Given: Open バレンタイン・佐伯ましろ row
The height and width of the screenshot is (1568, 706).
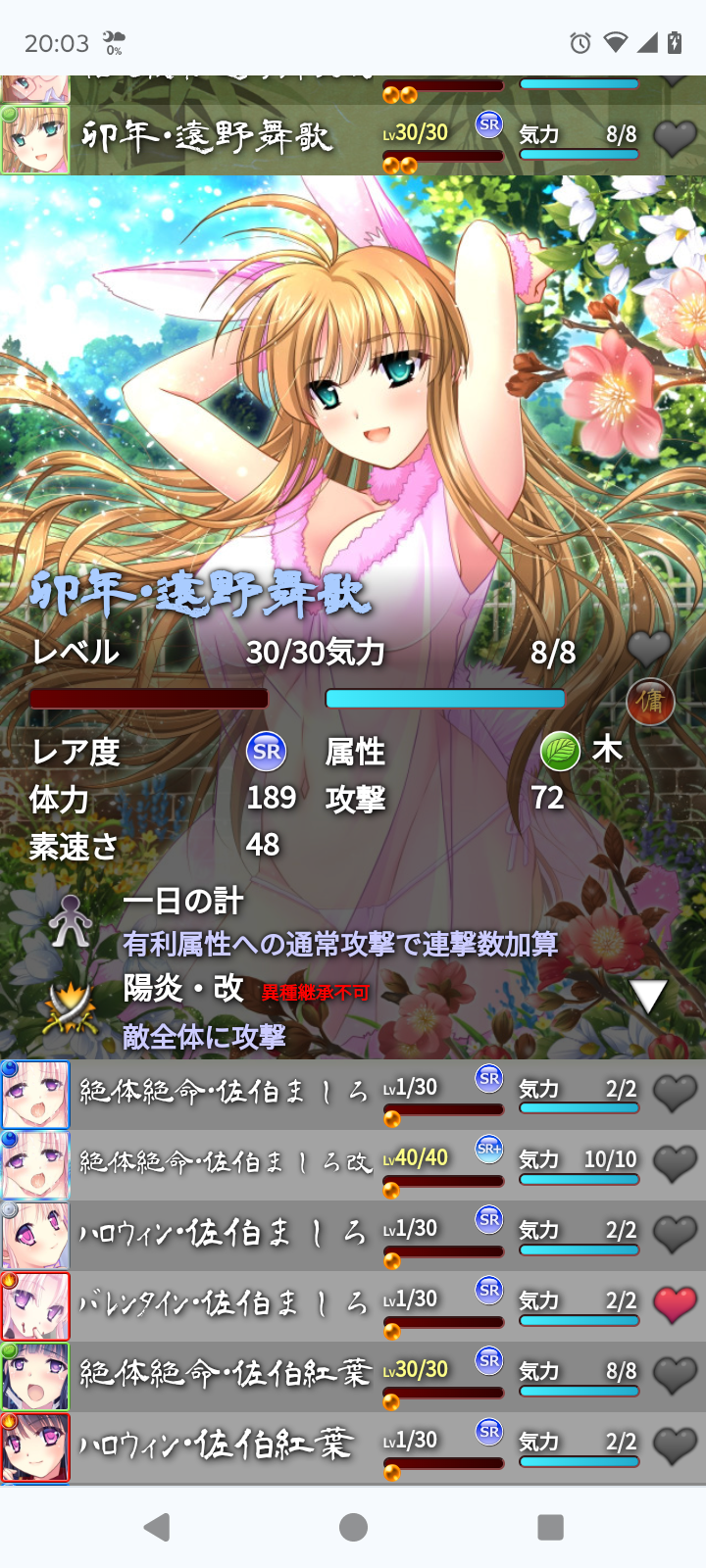Looking at the screenshot, I should [226, 1305].
